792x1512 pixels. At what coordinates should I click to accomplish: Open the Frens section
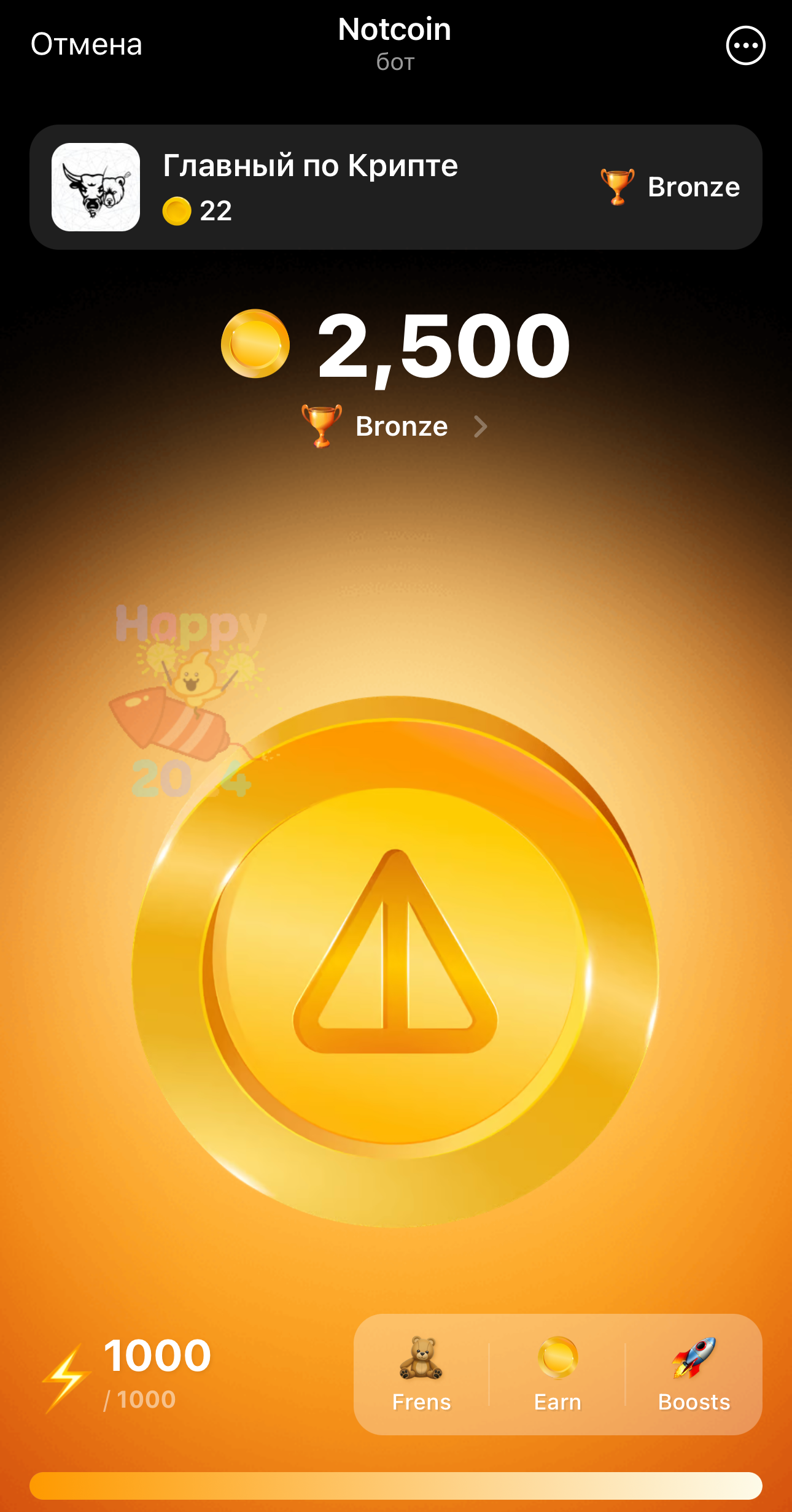click(x=421, y=1374)
